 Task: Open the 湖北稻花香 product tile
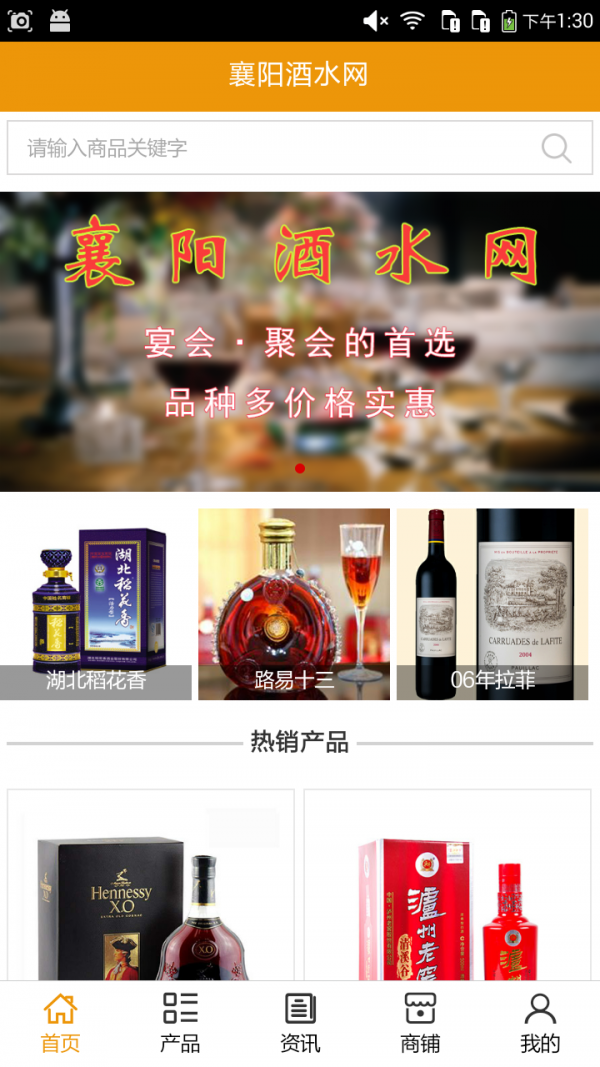[x=96, y=604]
